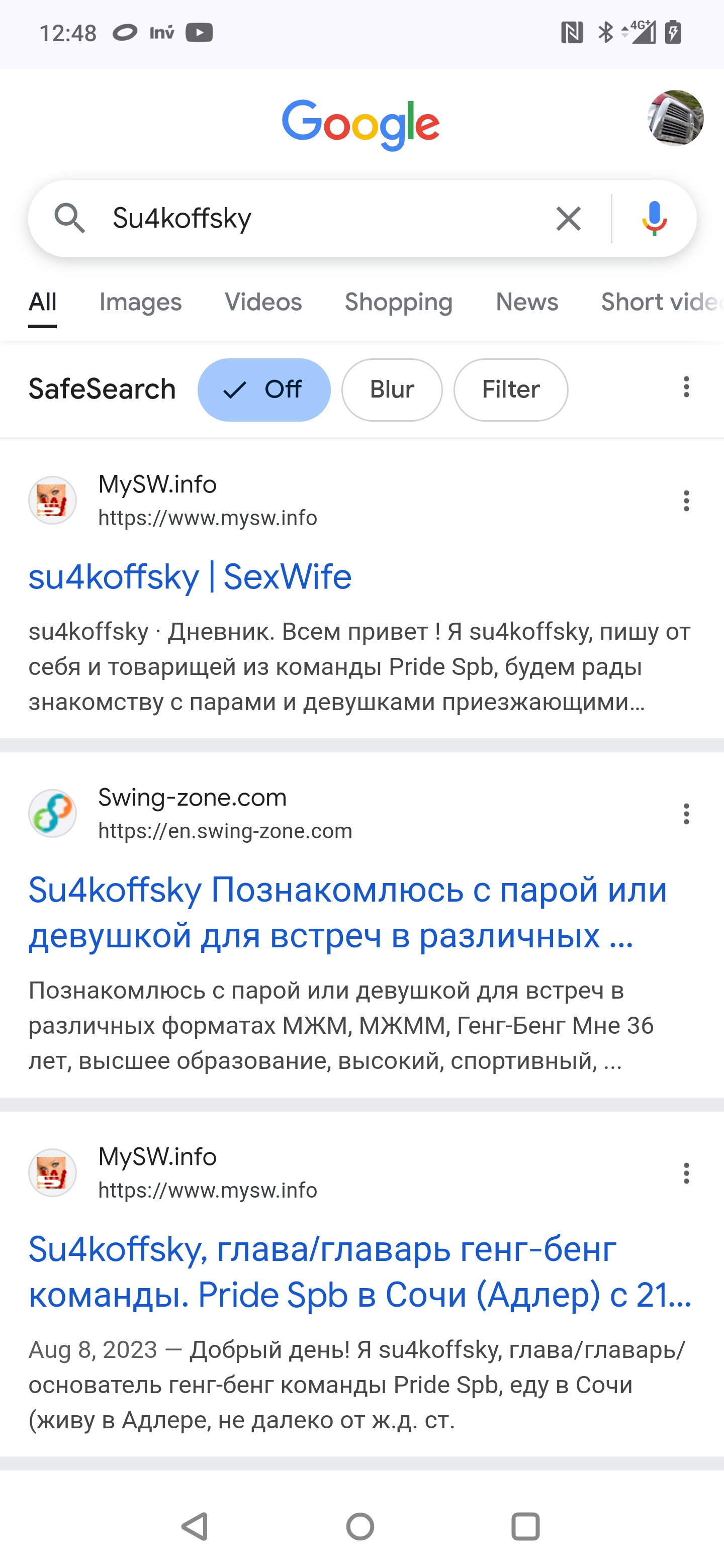Switch to the News tab
The image size is (724, 1568).
click(x=527, y=302)
